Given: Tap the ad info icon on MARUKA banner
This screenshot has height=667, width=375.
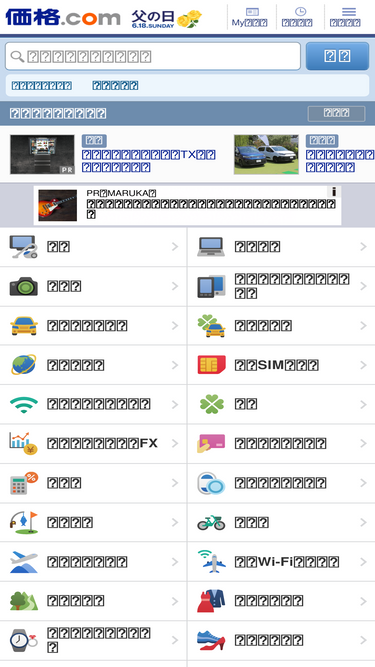Looking at the screenshot, I should pos(334,192).
